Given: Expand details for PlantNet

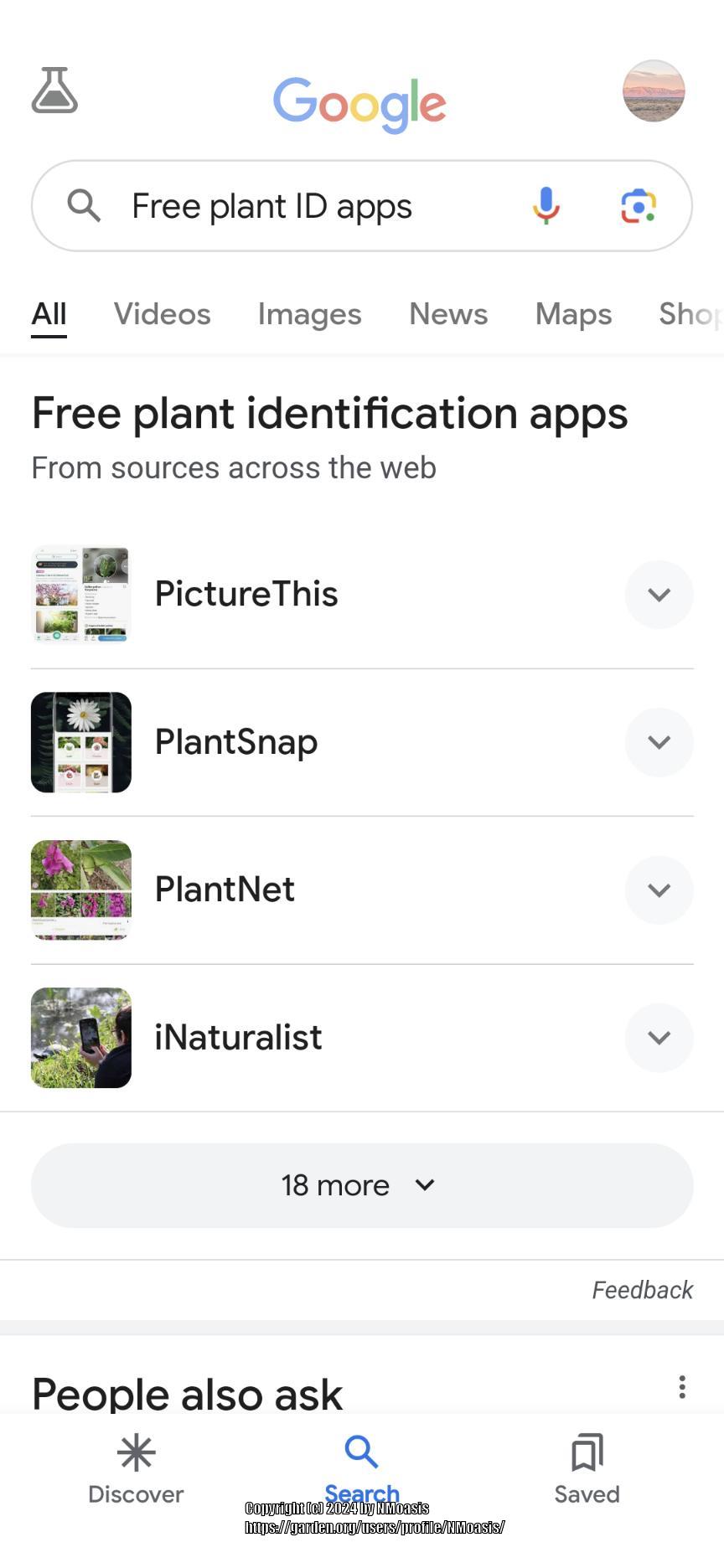Looking at the screenshot, I should pos(659,890).
